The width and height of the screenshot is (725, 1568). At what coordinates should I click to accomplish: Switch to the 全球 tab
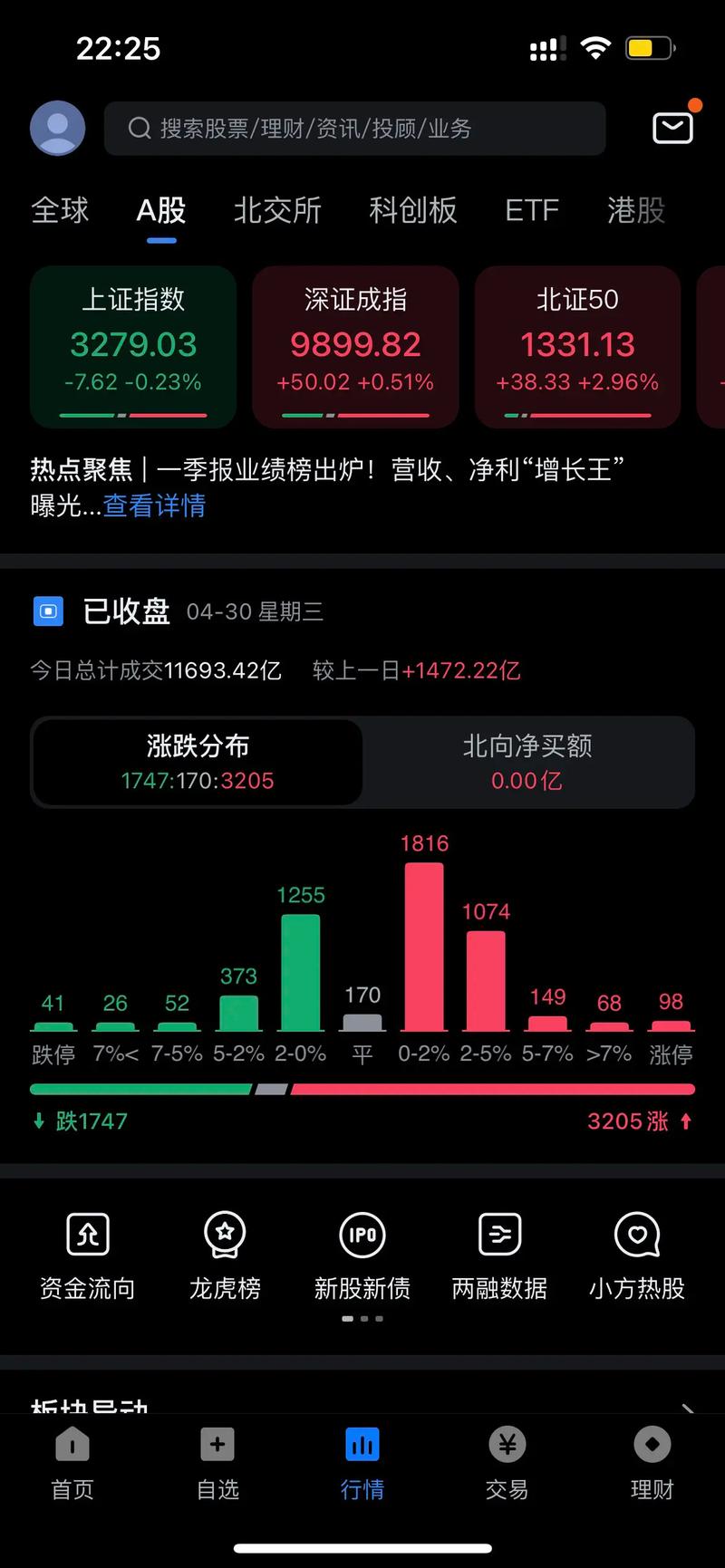(x=60, y=210)
